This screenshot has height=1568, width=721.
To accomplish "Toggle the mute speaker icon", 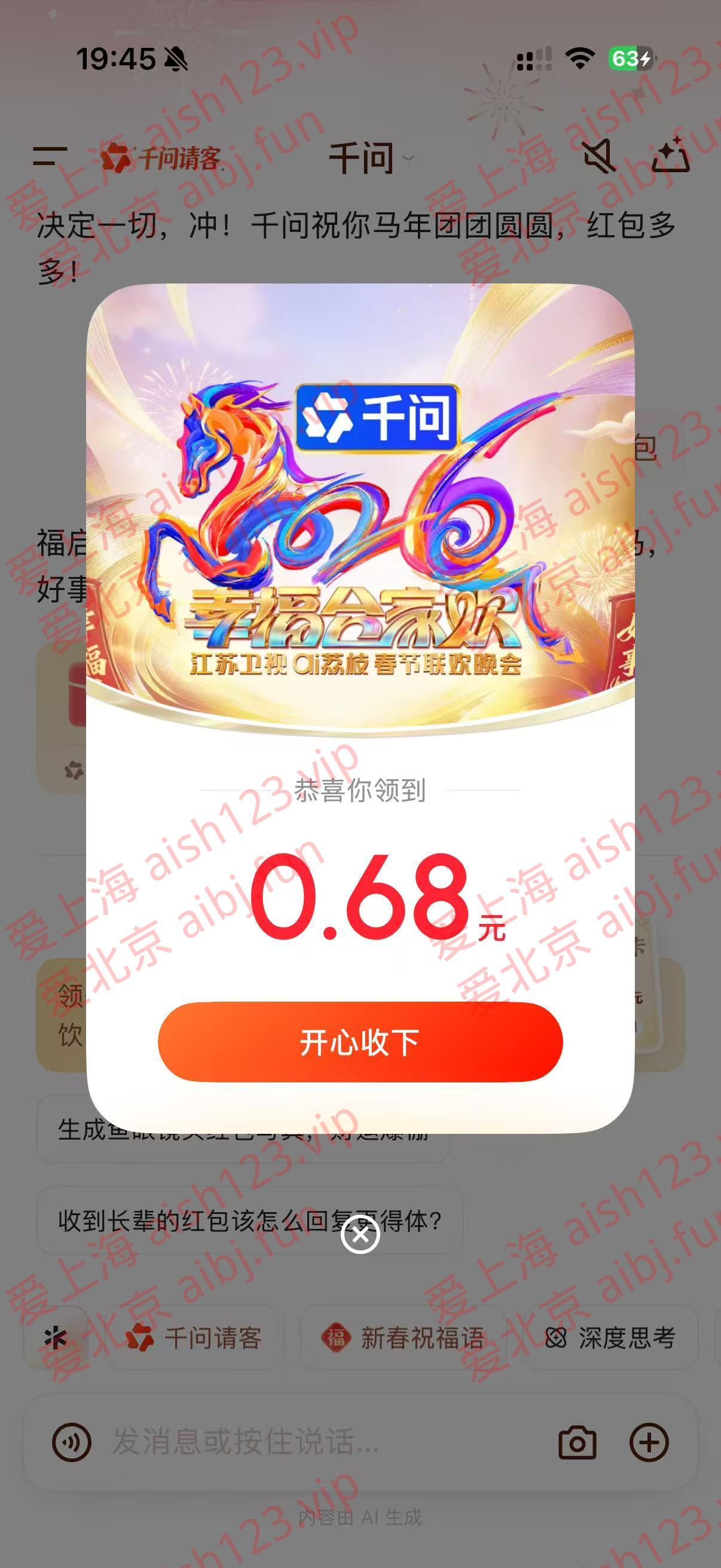I will click(x=599, y=157).
